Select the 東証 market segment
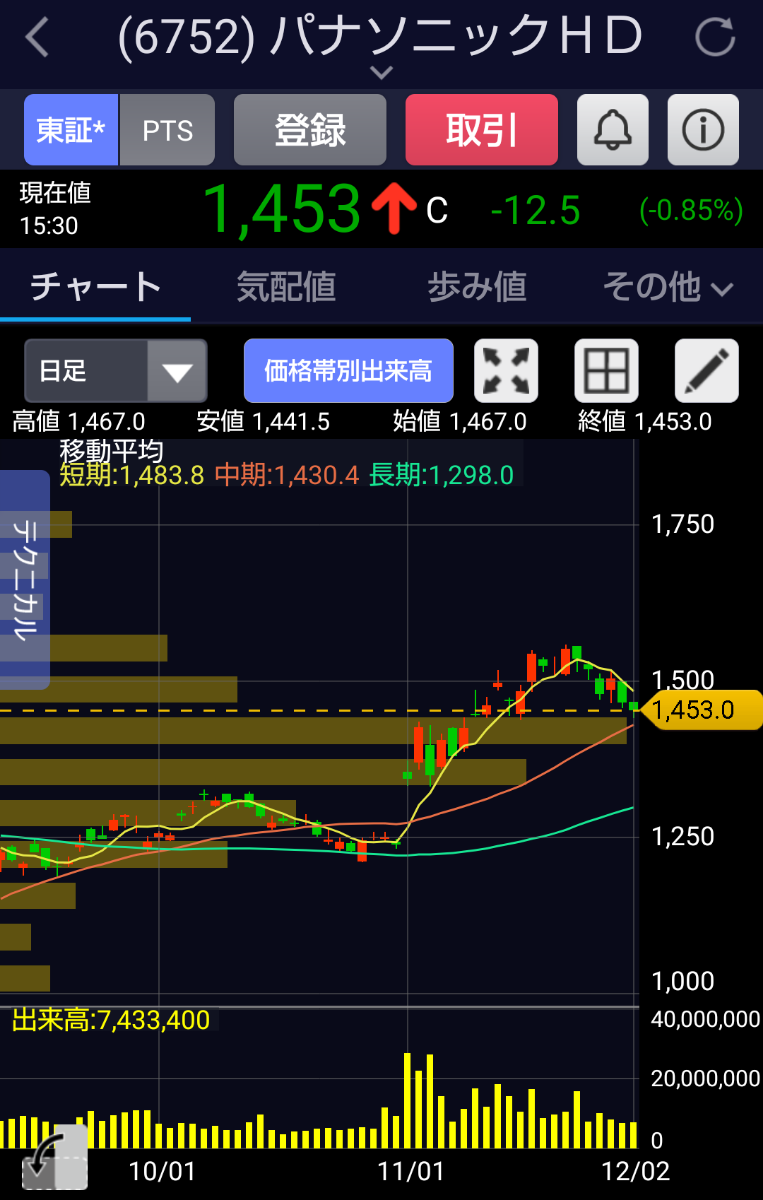The image size is (763, 1200). click(71, 130)
